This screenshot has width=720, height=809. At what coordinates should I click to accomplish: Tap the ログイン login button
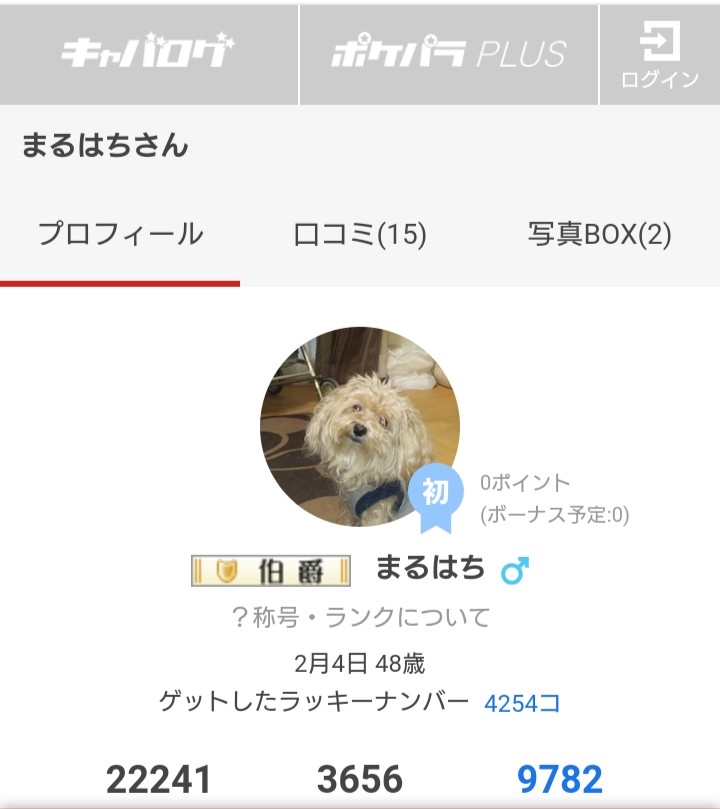click(x=660, y=54)
